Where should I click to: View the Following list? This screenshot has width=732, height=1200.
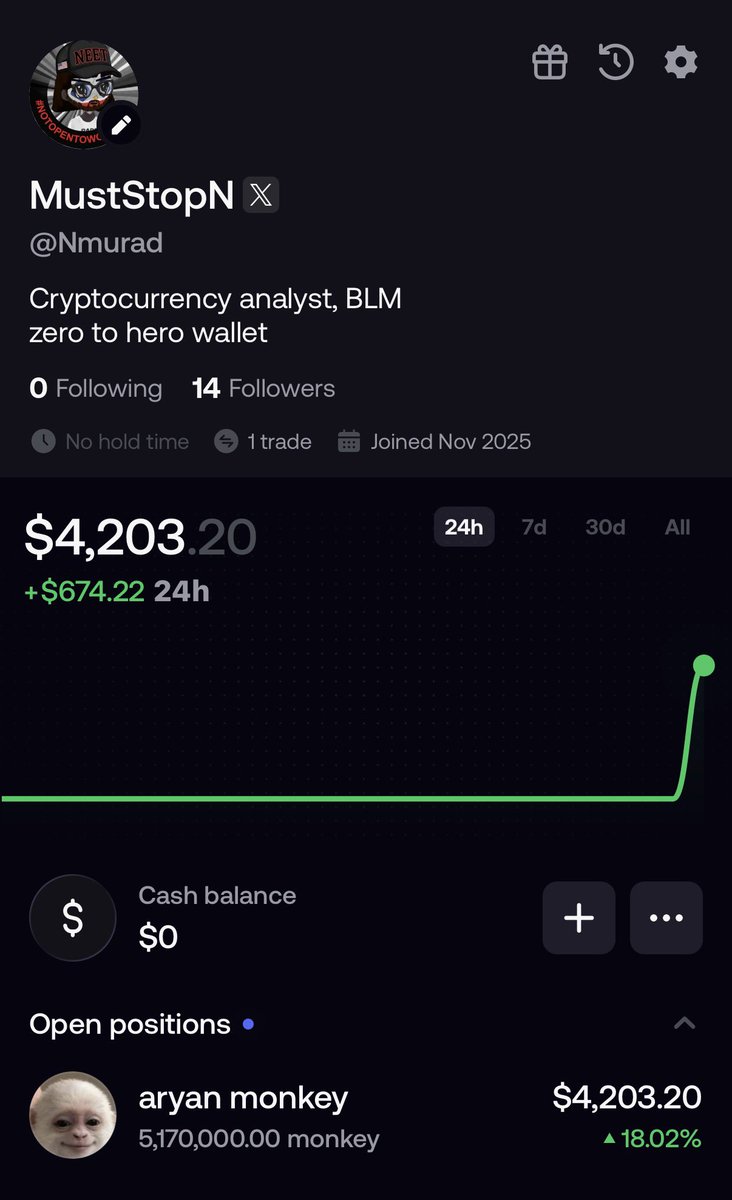96,388
